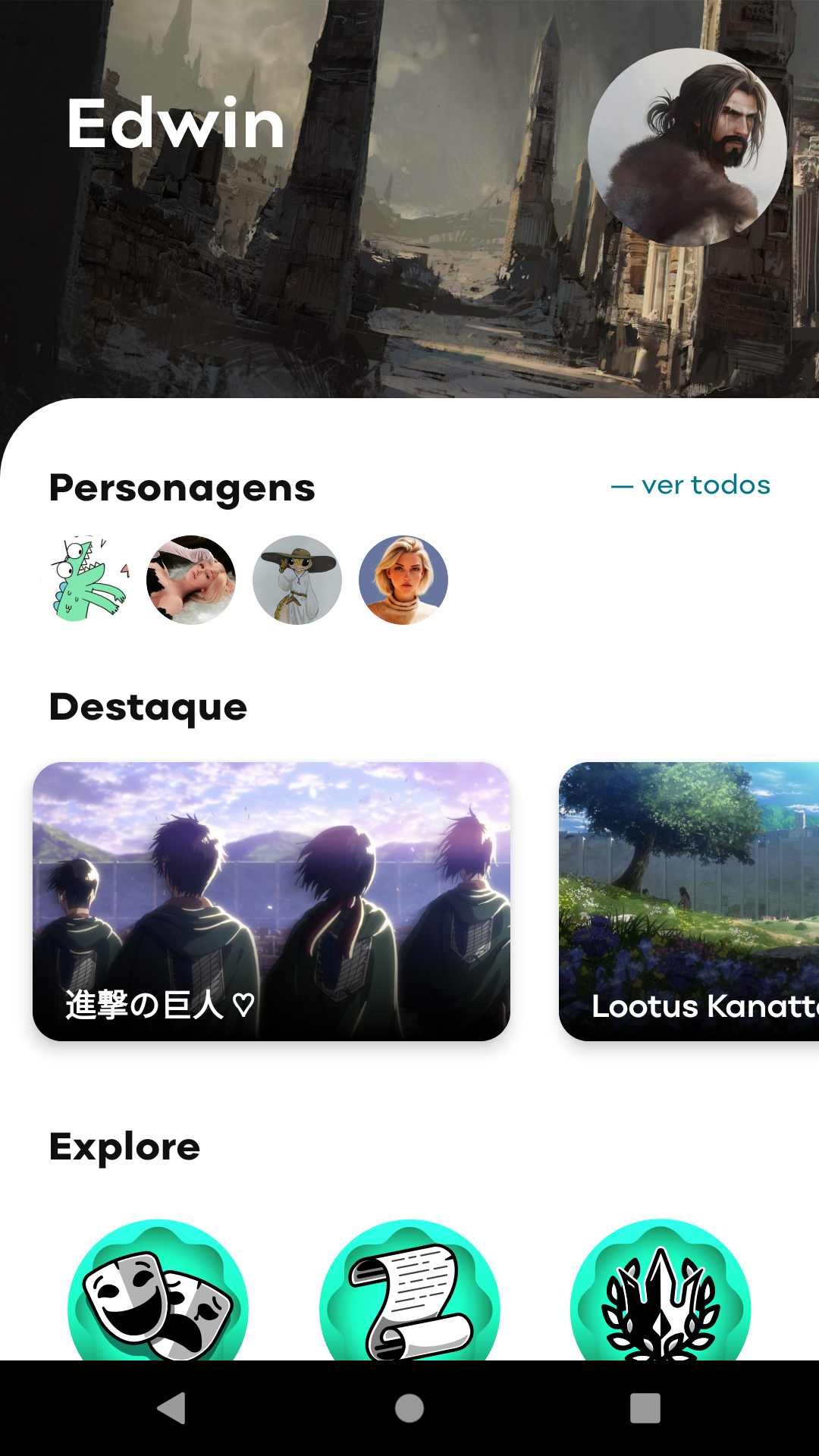Open Edwin's profile picture

tap(687, 147)
